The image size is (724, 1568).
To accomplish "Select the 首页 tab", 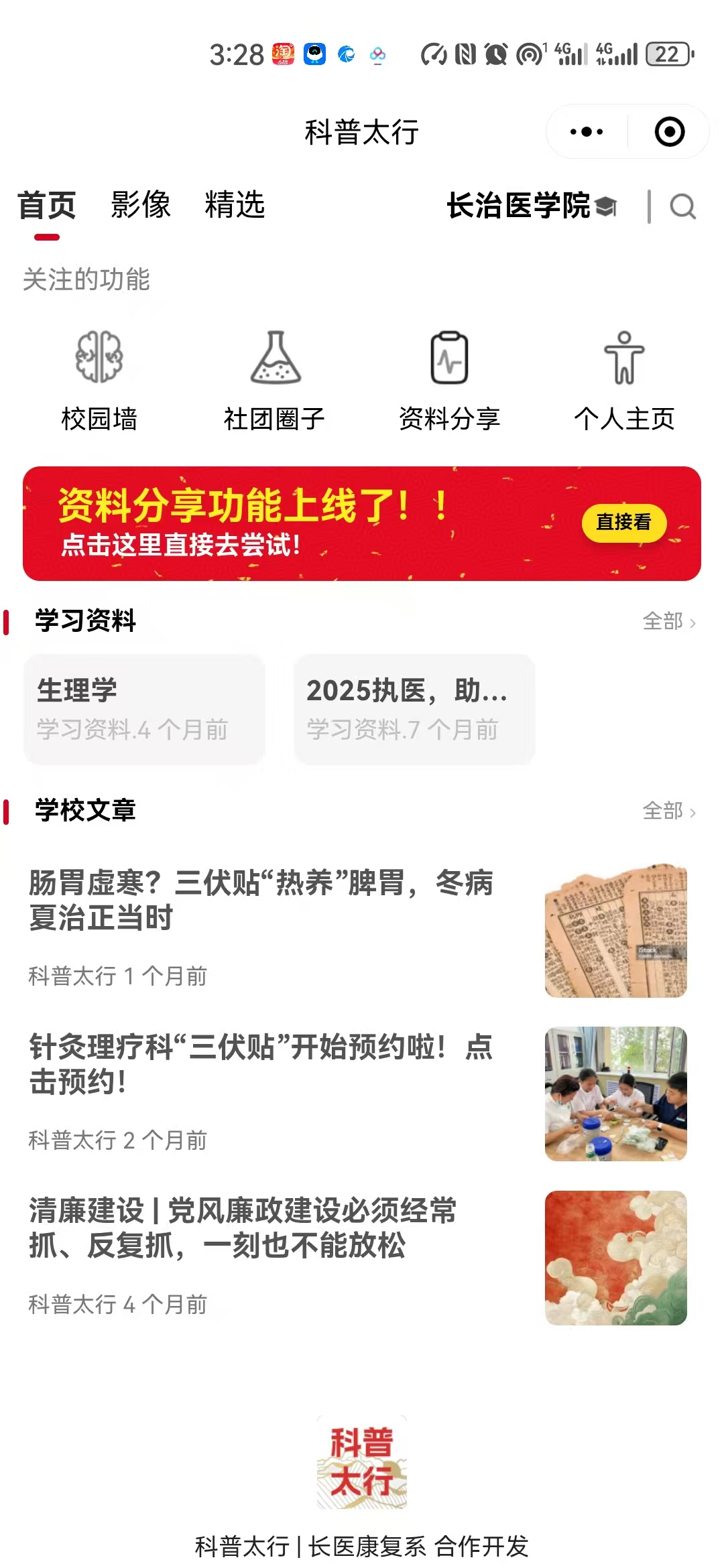I will coord(47,205).
